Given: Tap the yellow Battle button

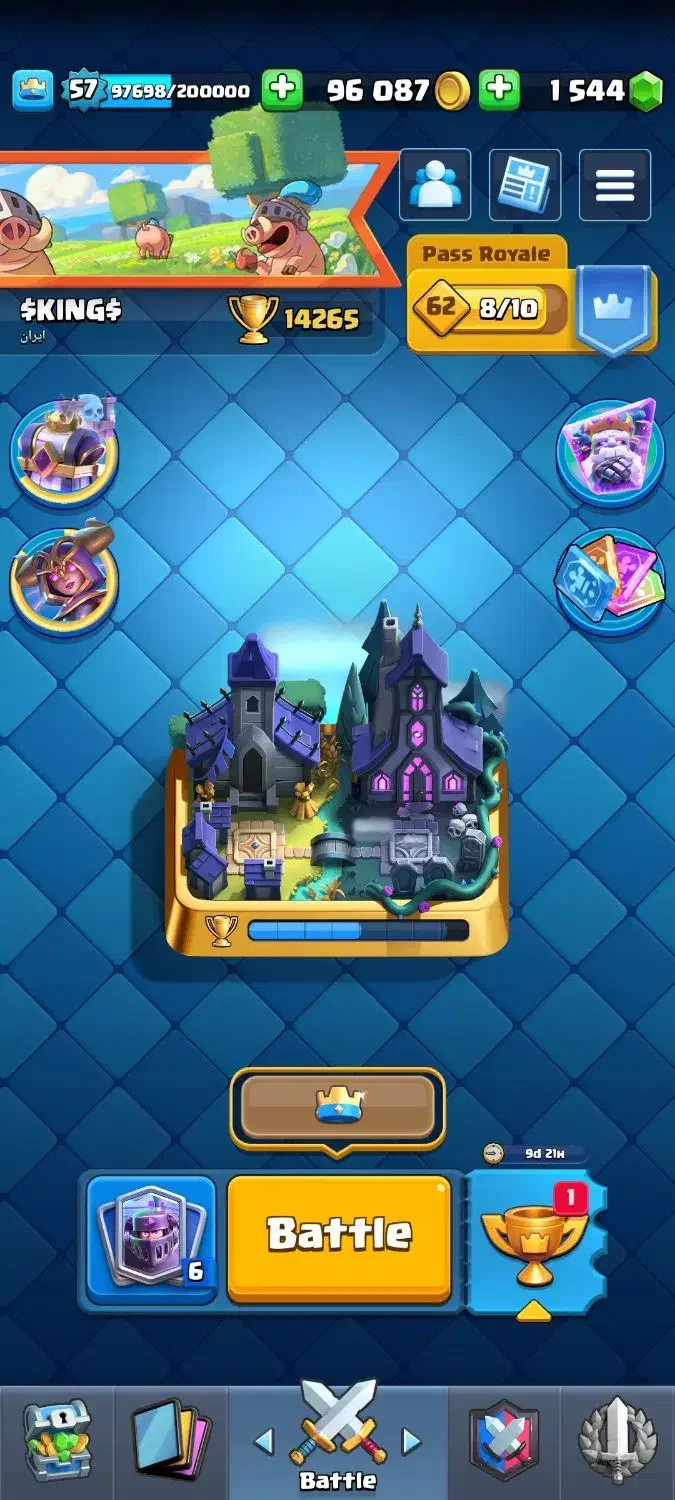Looking at the screenshot, I should coord(339,1238).
